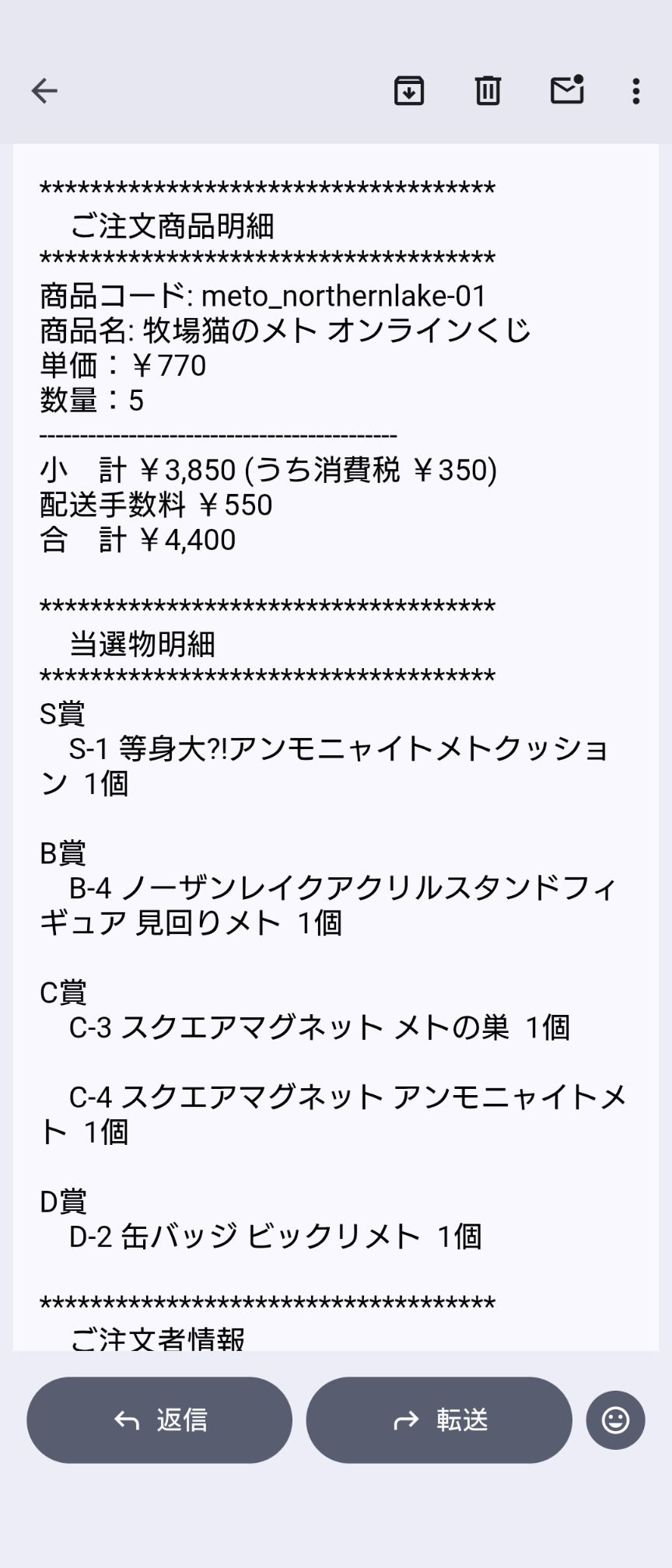Go back to the inbox
The image size is (672, 1568).
pyautogui.click(x=44, y=91)
